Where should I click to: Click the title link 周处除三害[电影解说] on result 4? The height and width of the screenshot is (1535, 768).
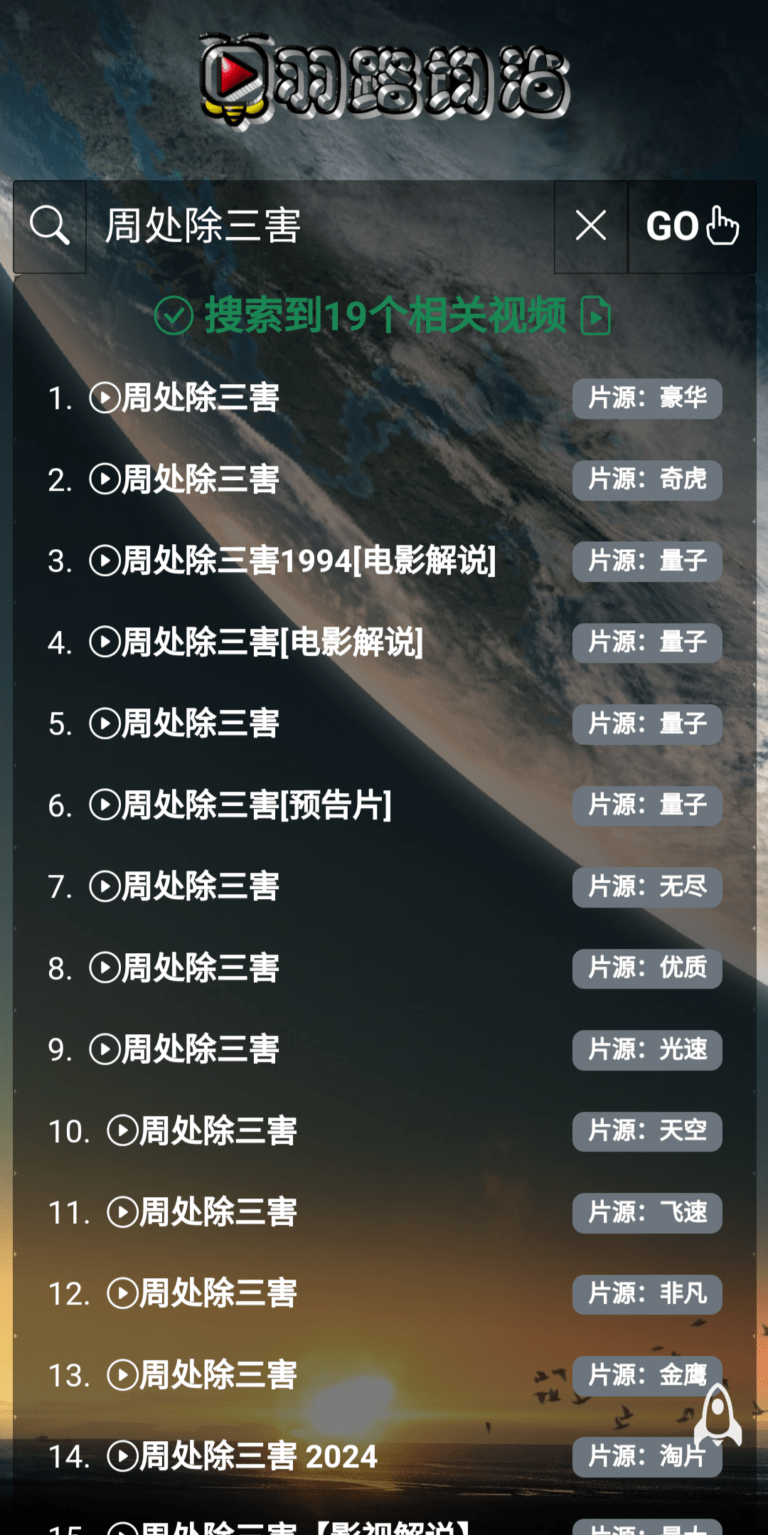[270, 643]
